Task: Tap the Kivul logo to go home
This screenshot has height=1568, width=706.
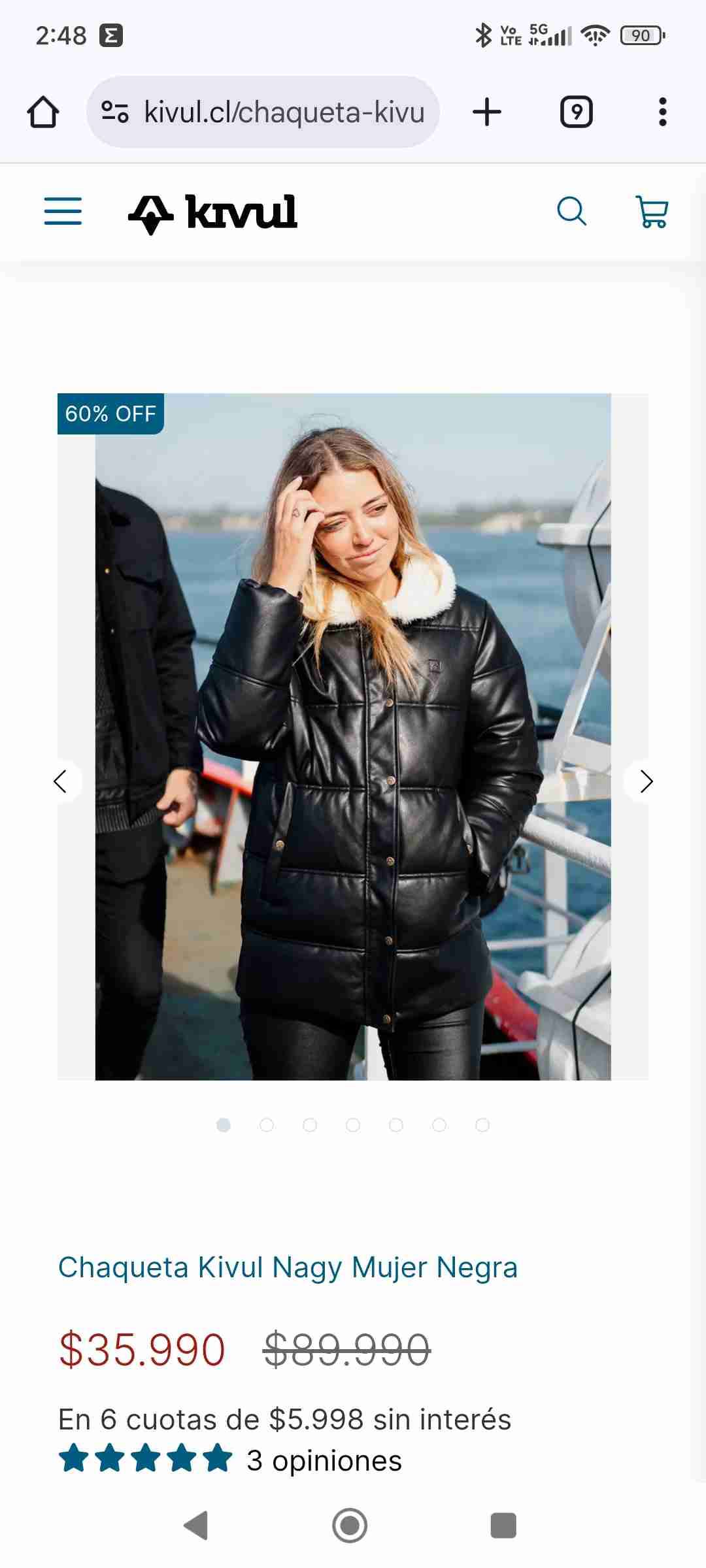Action: tap(212, 213)
